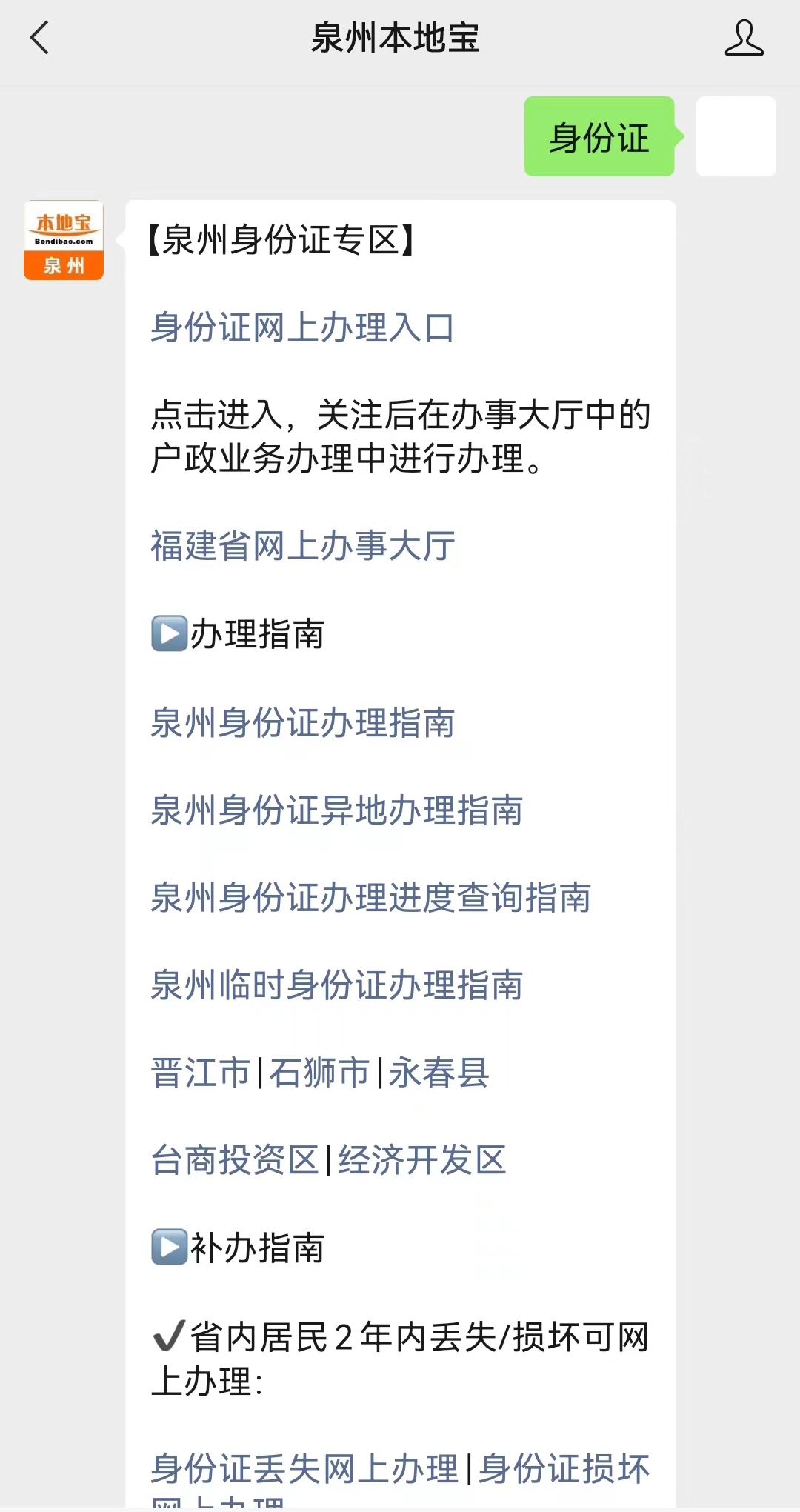Viewport: 800px width, 1512px height.
Task: Select the 晋江市 link
Action: pyautogui.click(x=200, y=1073)
